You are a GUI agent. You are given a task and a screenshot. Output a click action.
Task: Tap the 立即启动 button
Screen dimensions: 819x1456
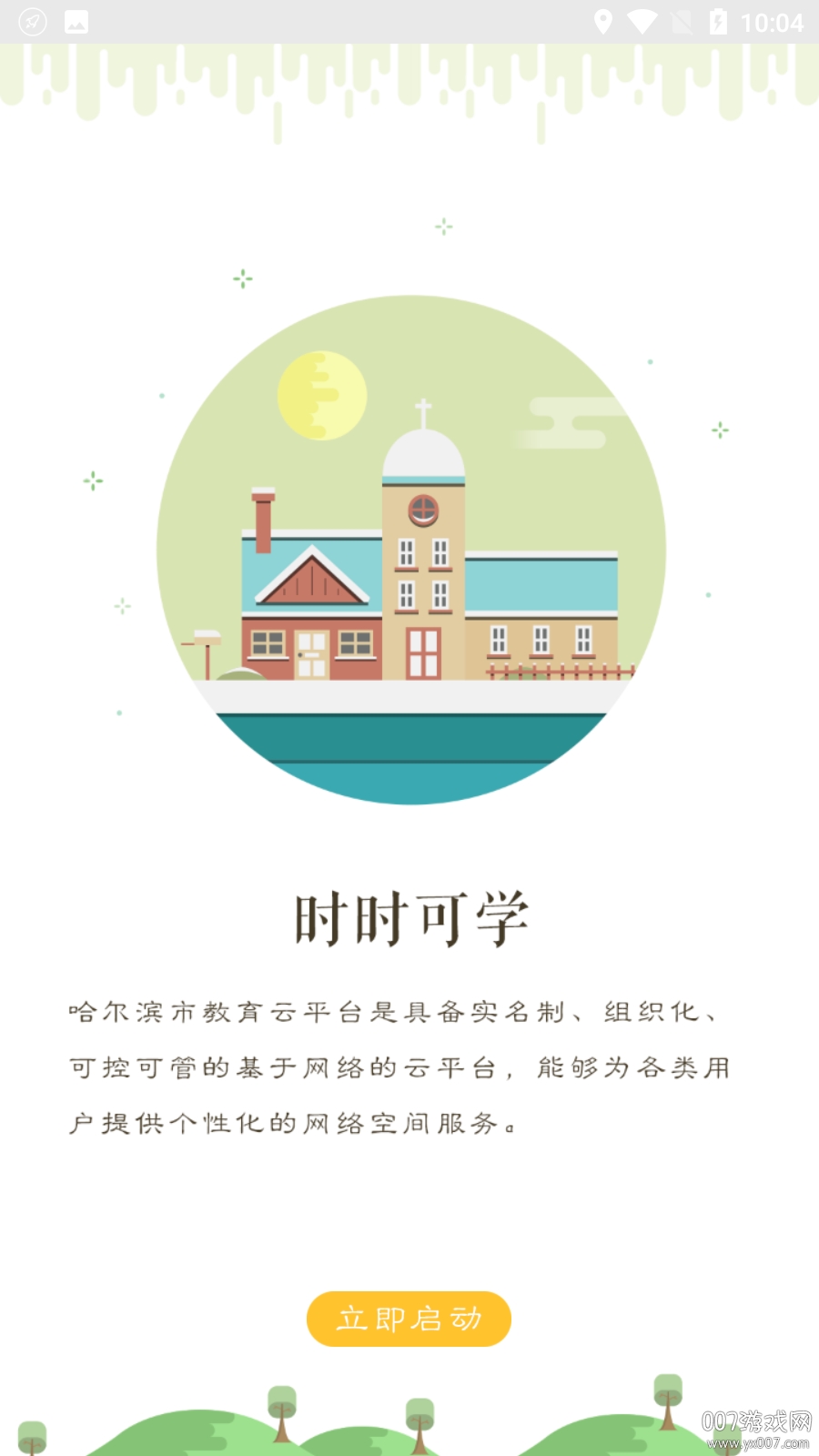click(409, 1319)
